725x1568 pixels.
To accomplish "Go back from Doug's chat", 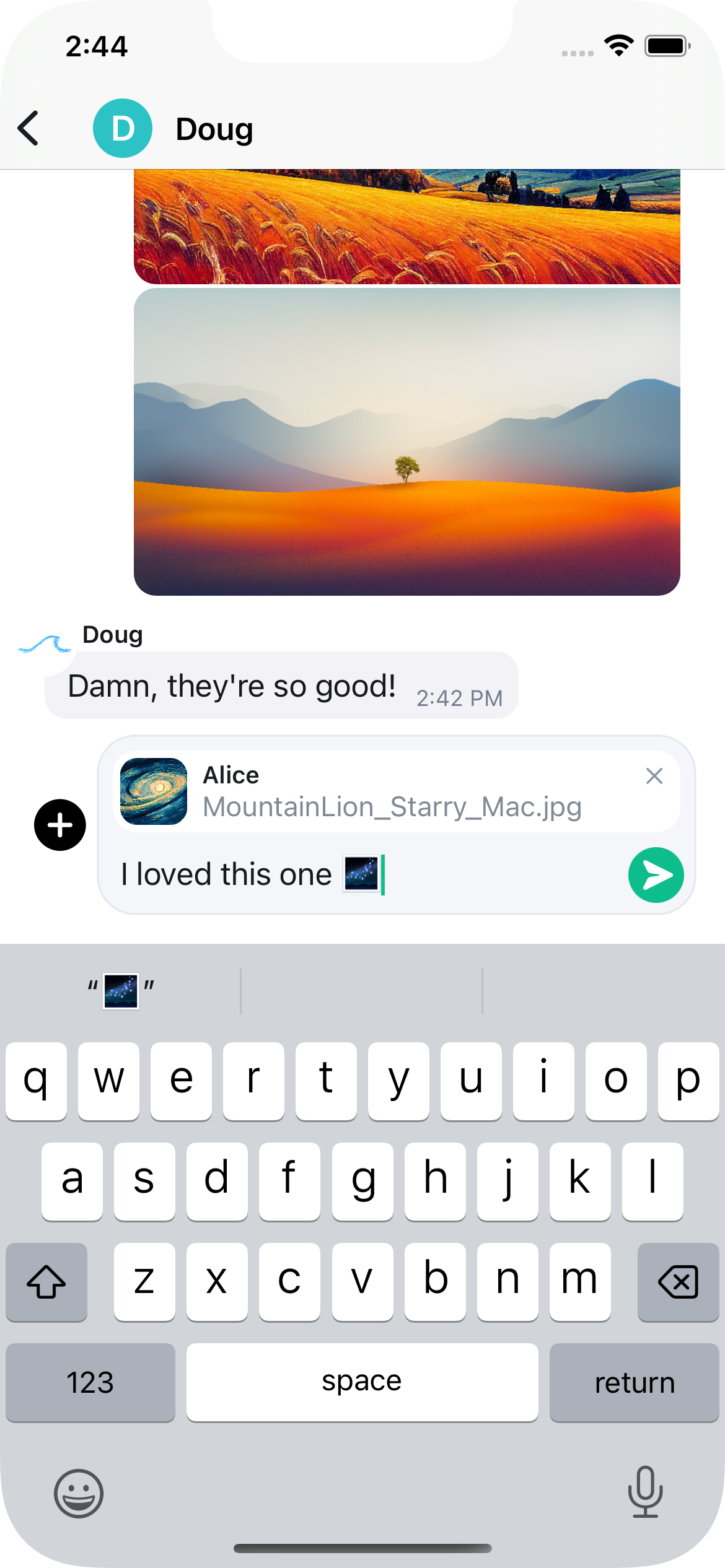I will (x=29, y=129).
